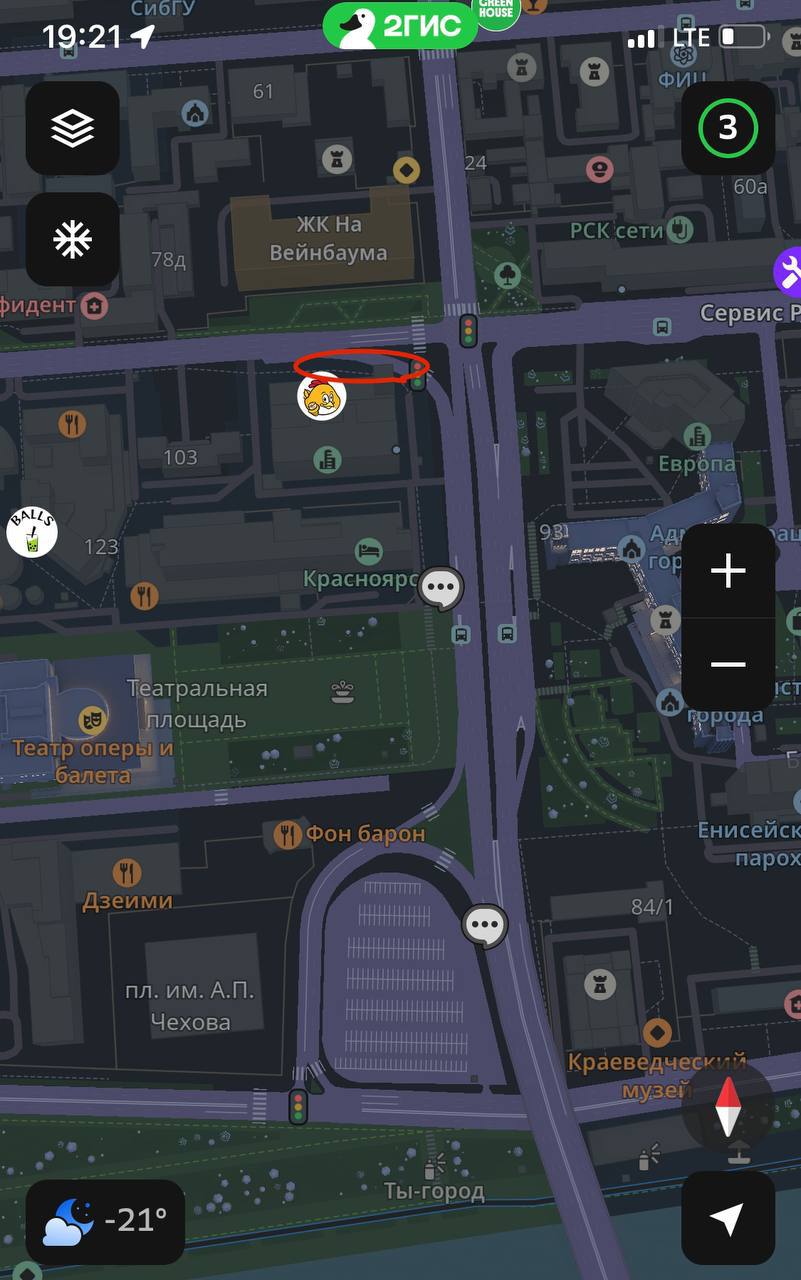Open the Фон барон restaurant marker

(288, 833)
